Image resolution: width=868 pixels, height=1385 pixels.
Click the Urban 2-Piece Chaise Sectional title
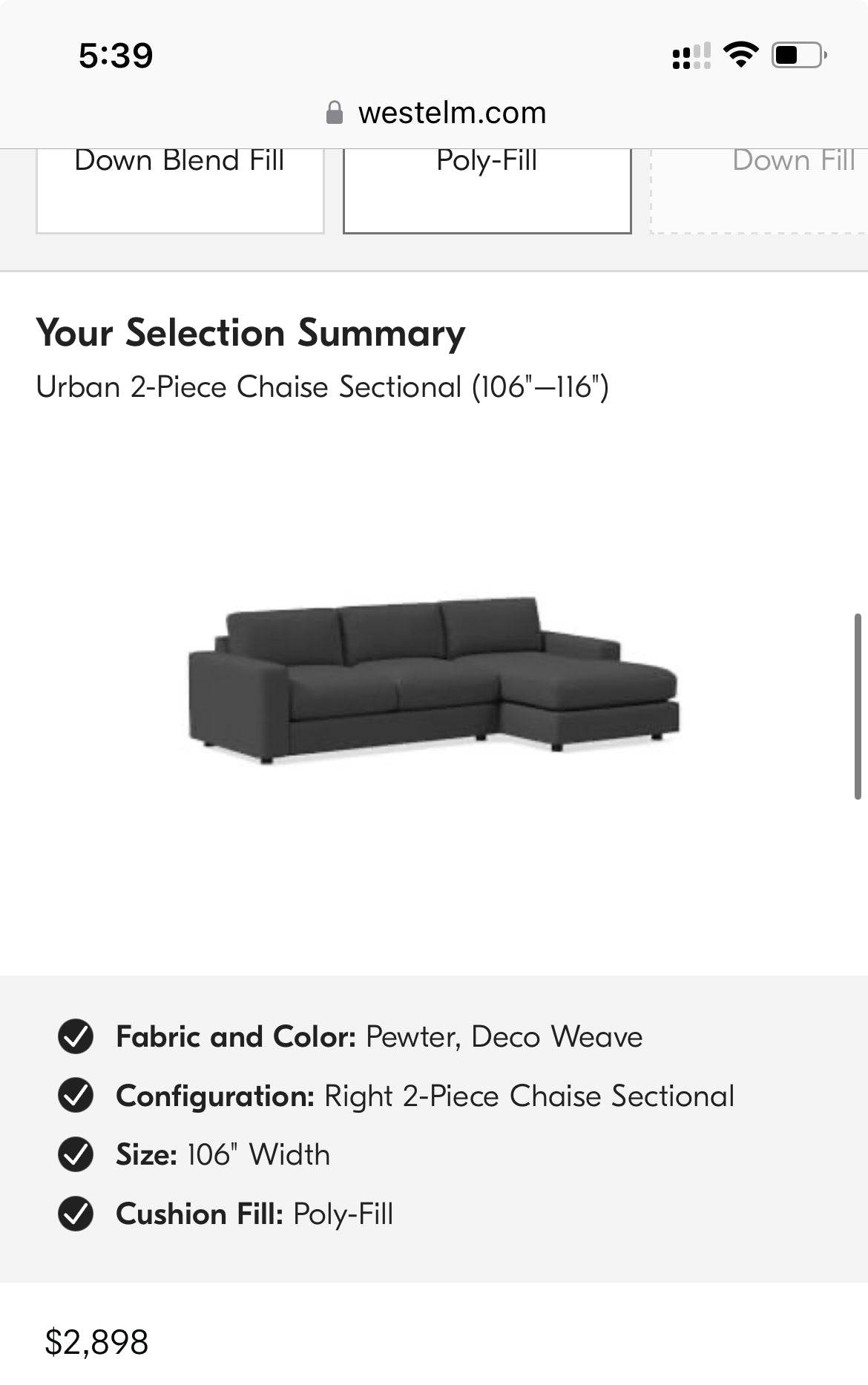[323, 386]
